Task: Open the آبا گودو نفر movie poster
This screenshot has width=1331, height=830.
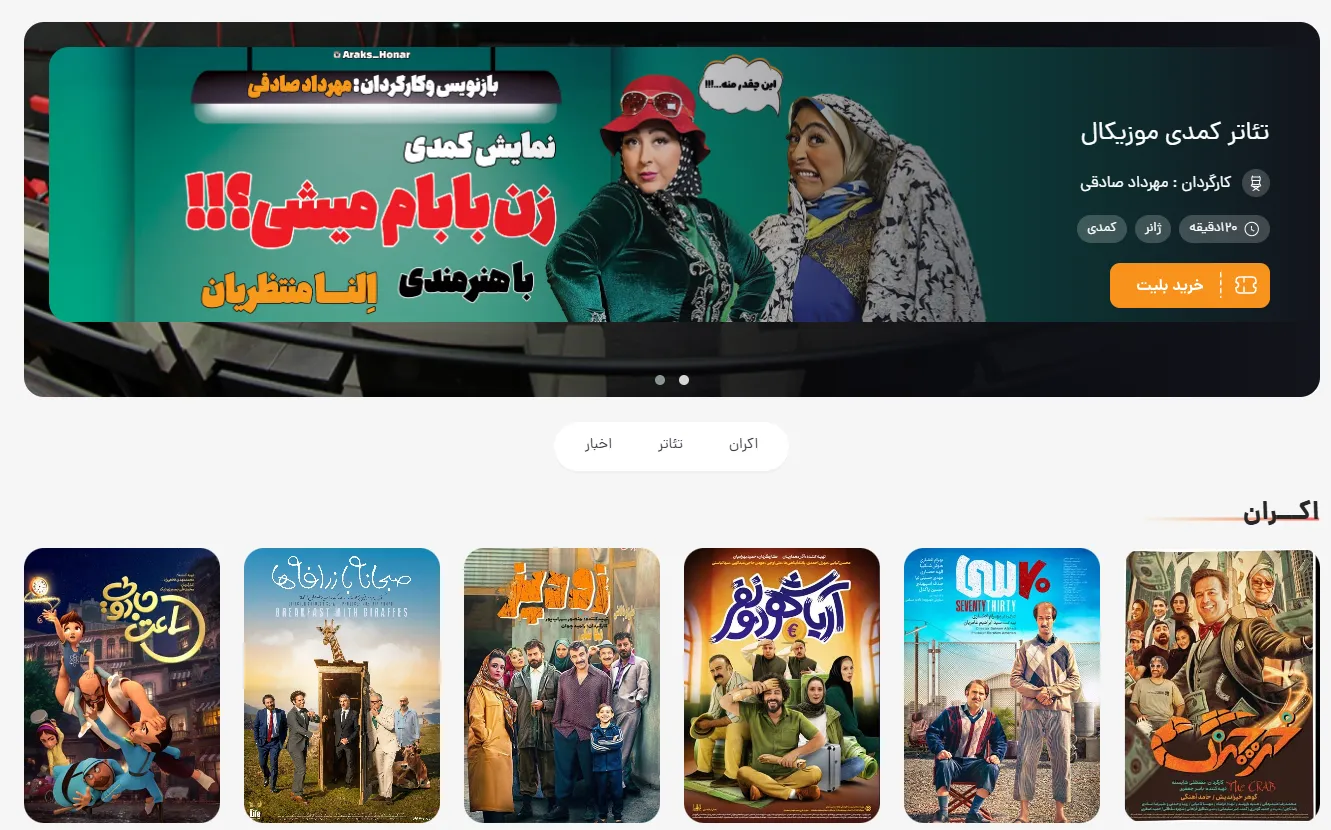Action: [x=781, y=685]
